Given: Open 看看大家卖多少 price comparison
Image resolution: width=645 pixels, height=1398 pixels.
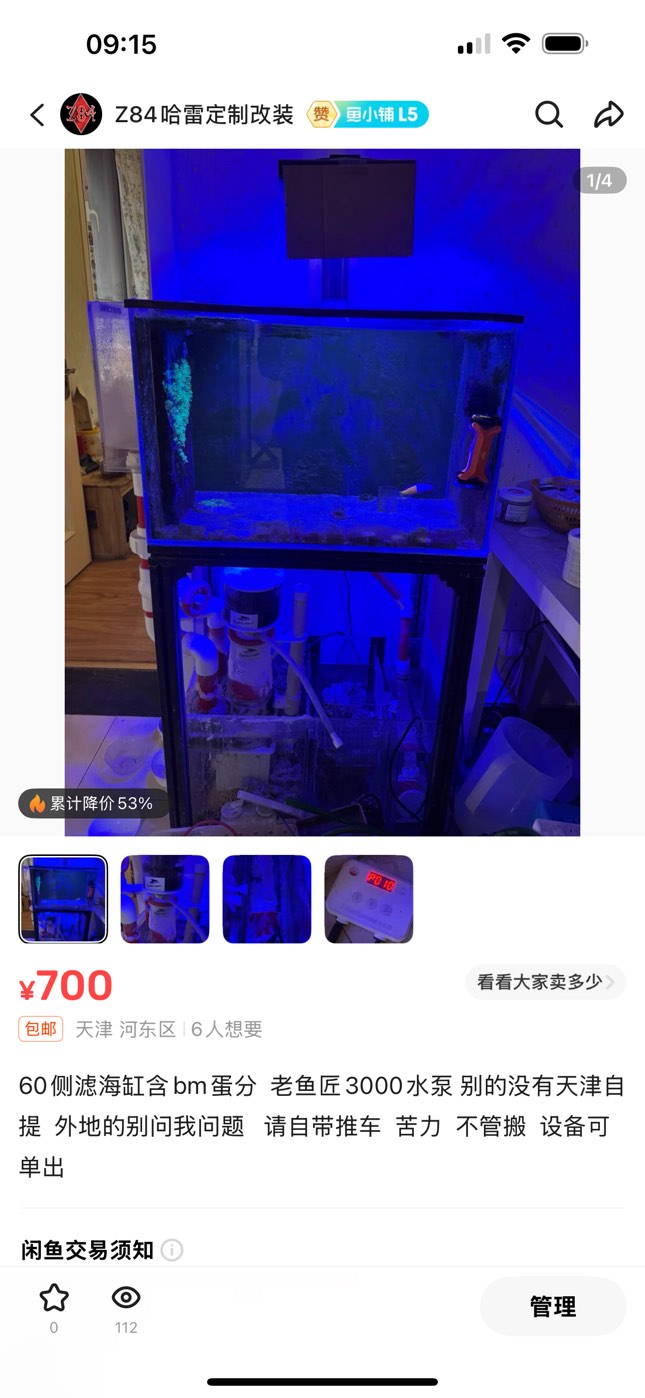Looking at the screenshot, I should (545, 982).
